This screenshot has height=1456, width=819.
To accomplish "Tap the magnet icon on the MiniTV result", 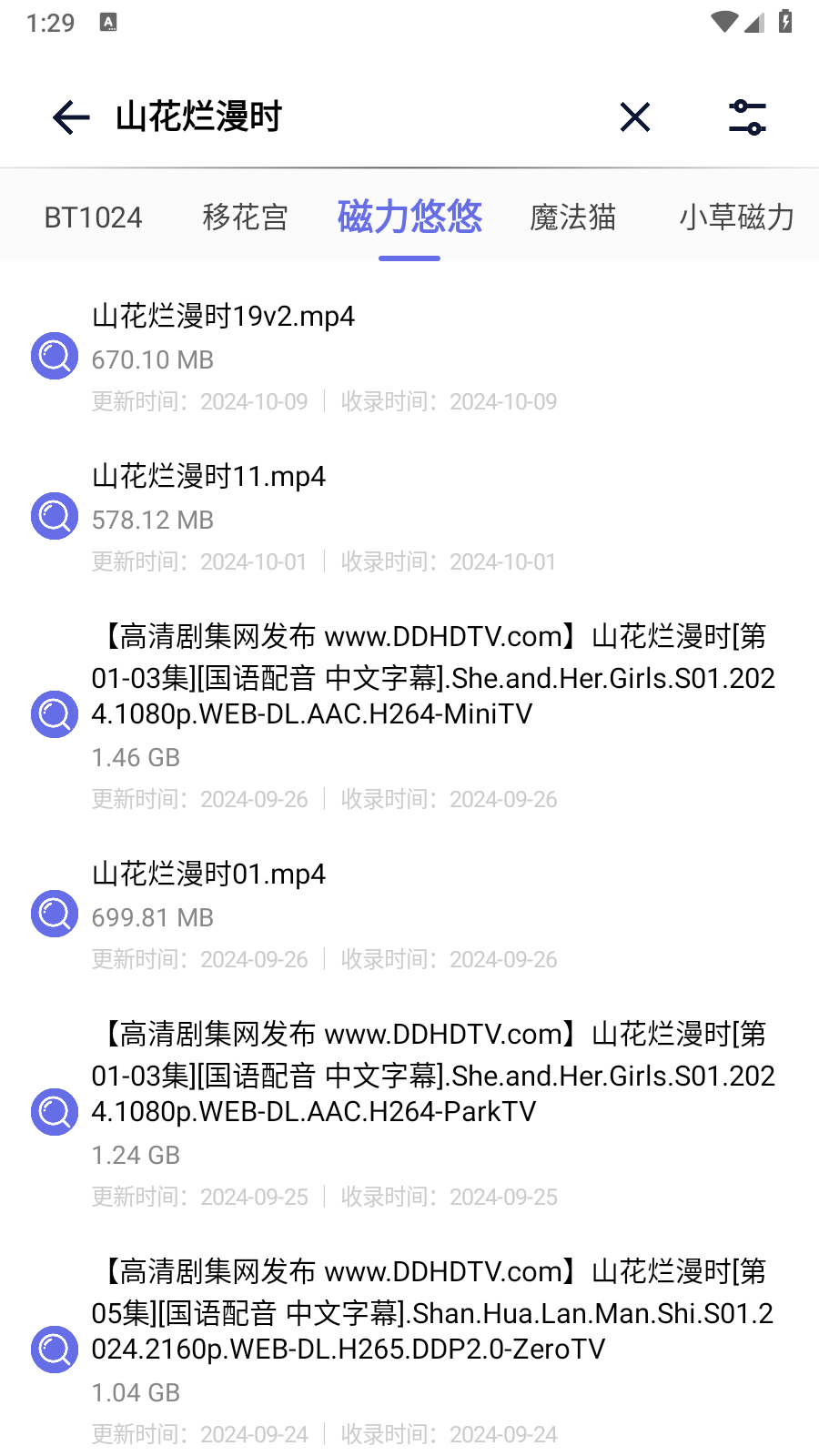I will click(54, 714).
